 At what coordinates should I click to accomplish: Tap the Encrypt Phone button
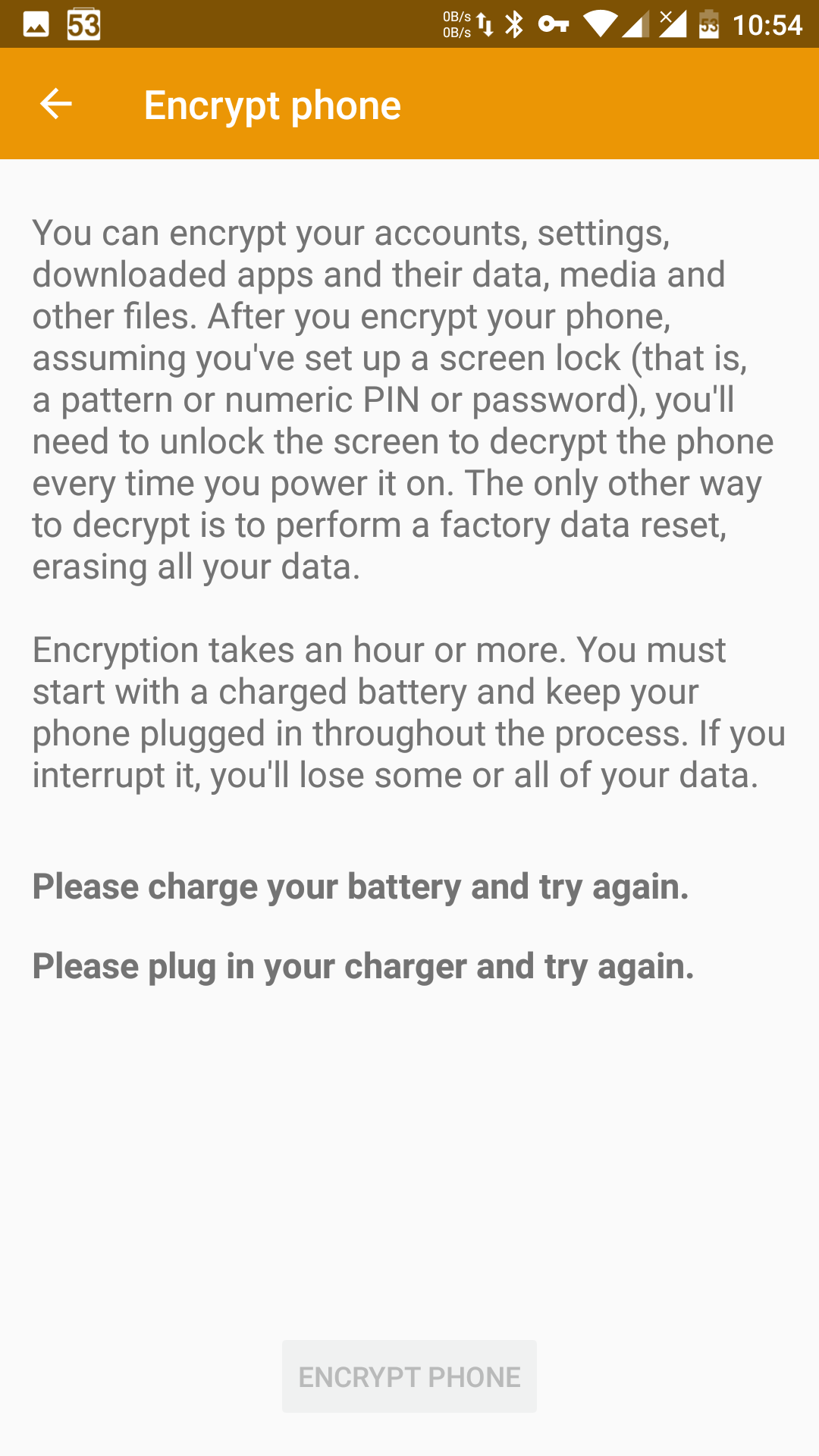click(409, 1376)
